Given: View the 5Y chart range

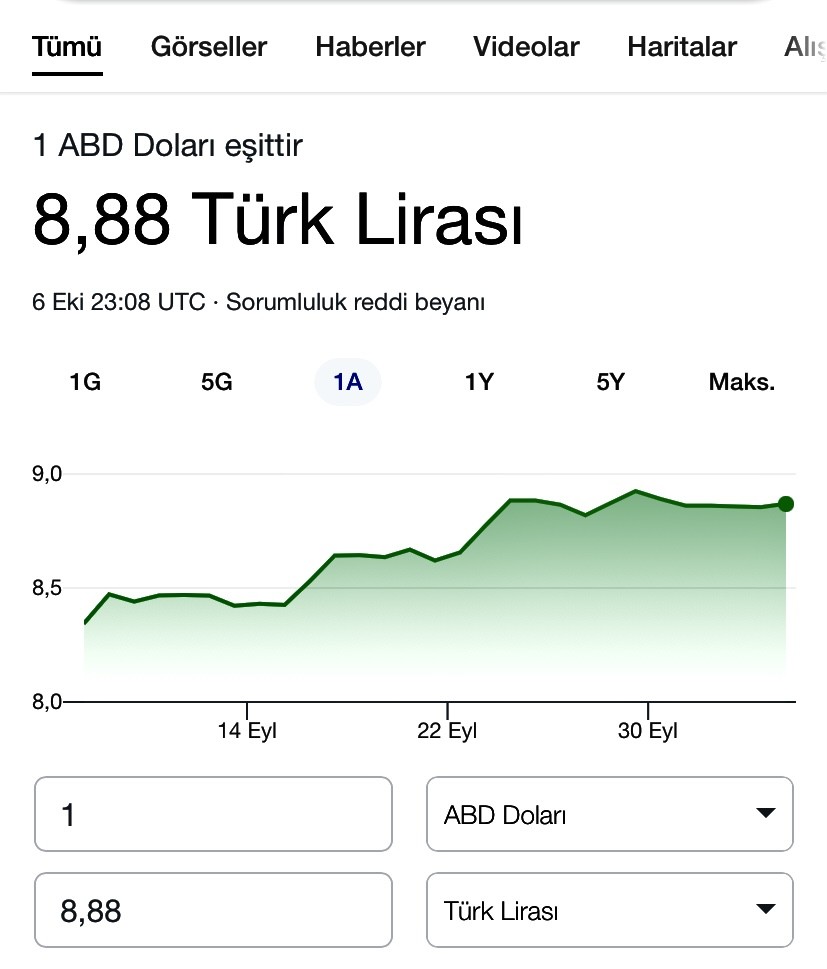Looking at the screenshot, I should point(610,382).
